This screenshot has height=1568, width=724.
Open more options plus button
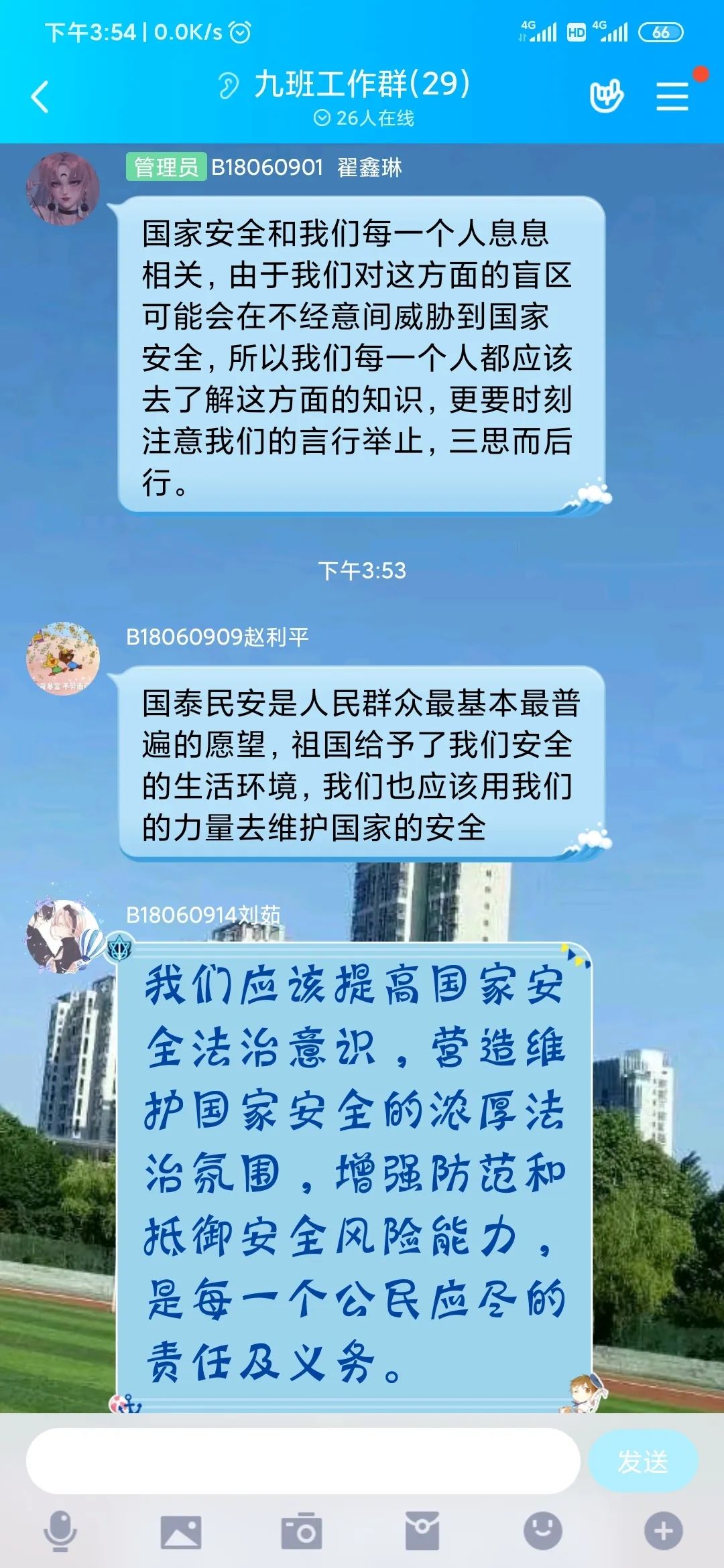(663, 1532)
